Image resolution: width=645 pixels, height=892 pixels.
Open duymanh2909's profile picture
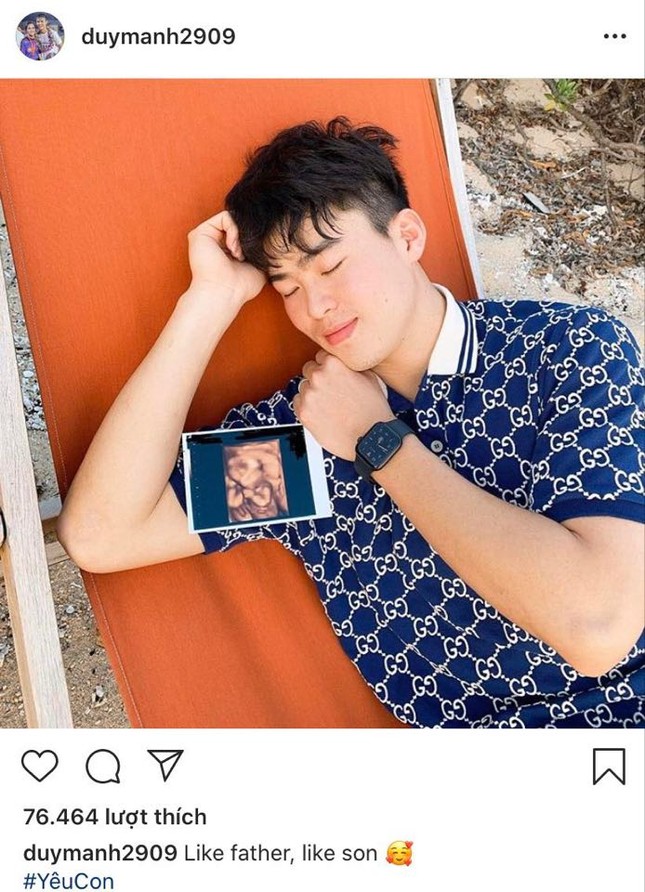tap(40, 37)
